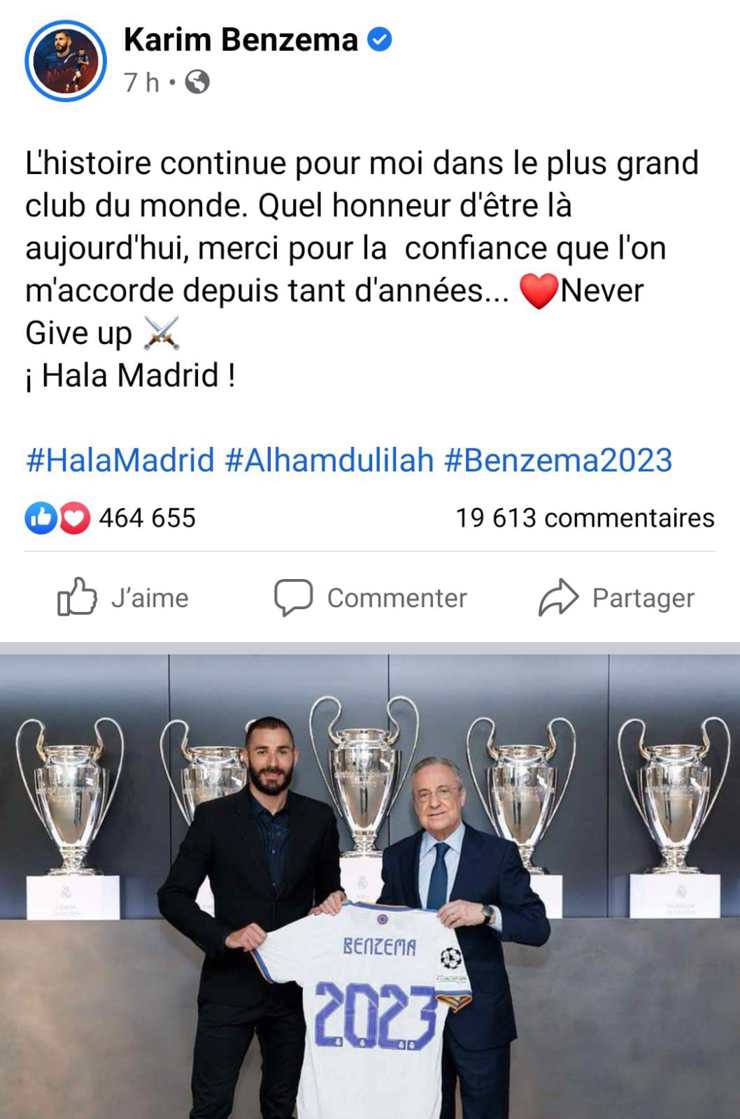Like the post with J'aime
This screenshot has height=1119, width=740.
click(124, 598)
